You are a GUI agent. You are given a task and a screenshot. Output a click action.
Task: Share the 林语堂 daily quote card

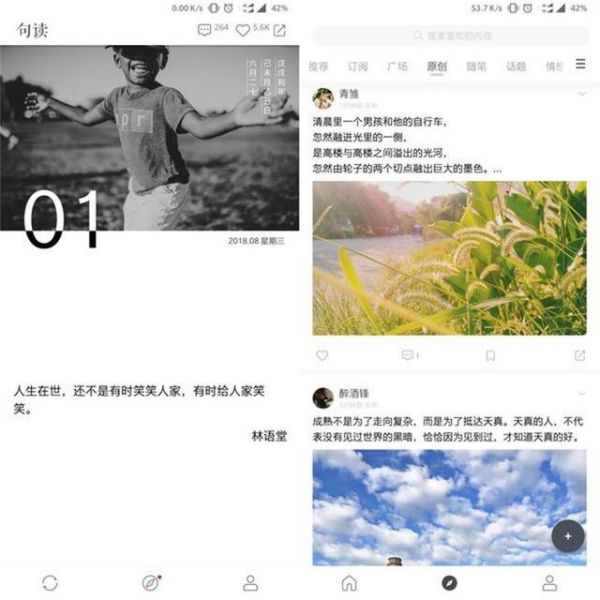pyautogui.click(x=280, y=30)
